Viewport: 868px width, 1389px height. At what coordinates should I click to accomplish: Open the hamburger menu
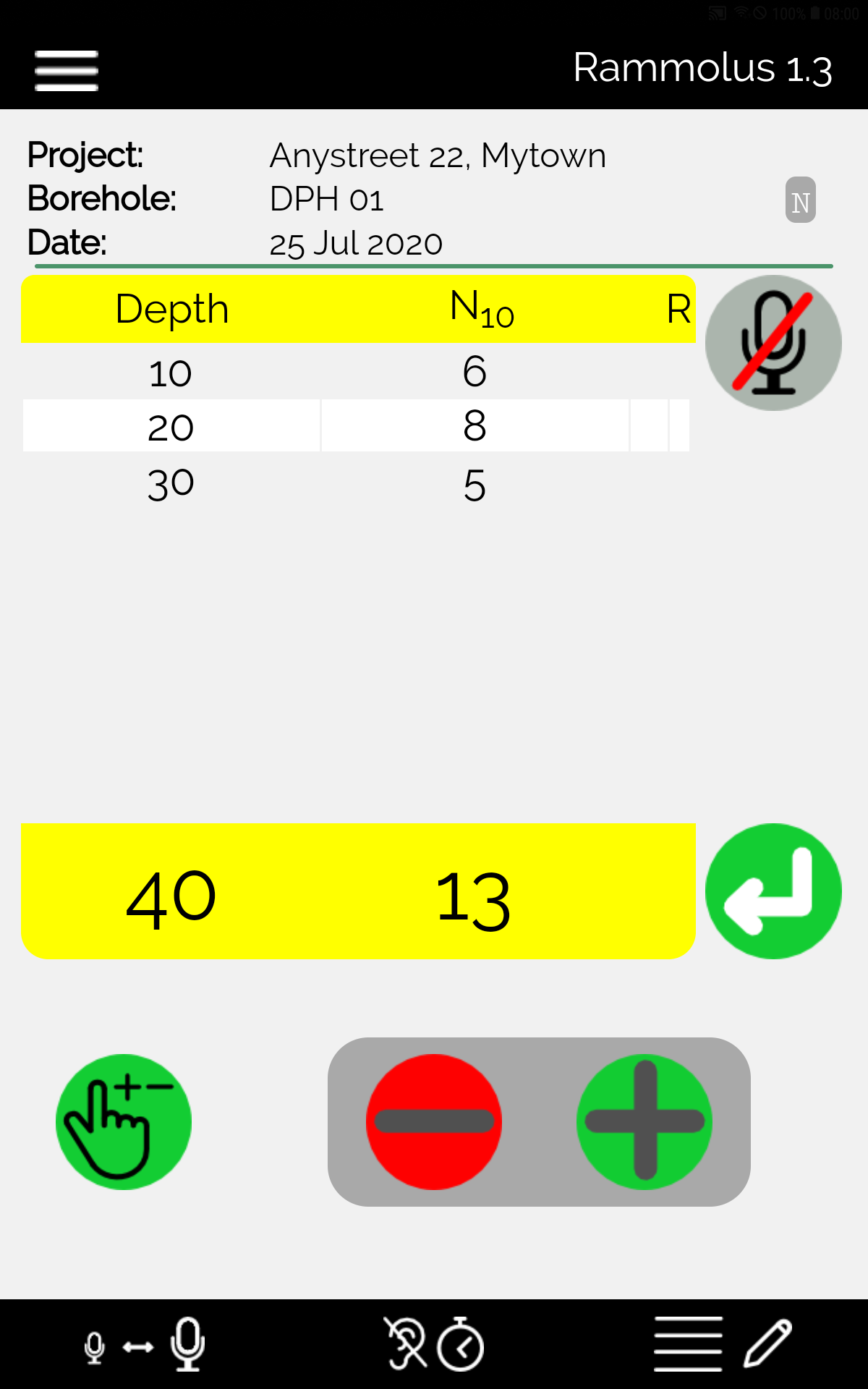click(x=67, y=70)
